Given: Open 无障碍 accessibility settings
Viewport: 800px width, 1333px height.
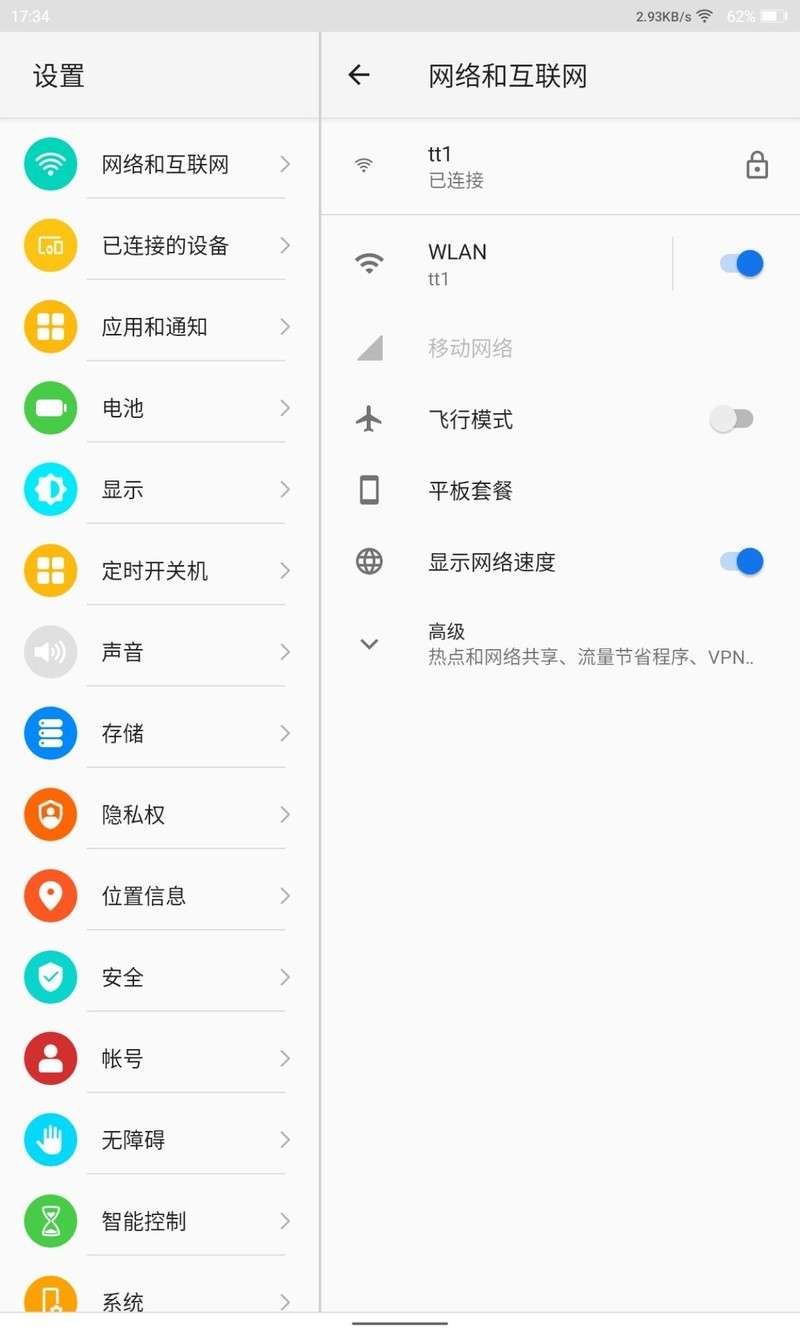Looking at the screenshot, I should tap(135, 1140).
